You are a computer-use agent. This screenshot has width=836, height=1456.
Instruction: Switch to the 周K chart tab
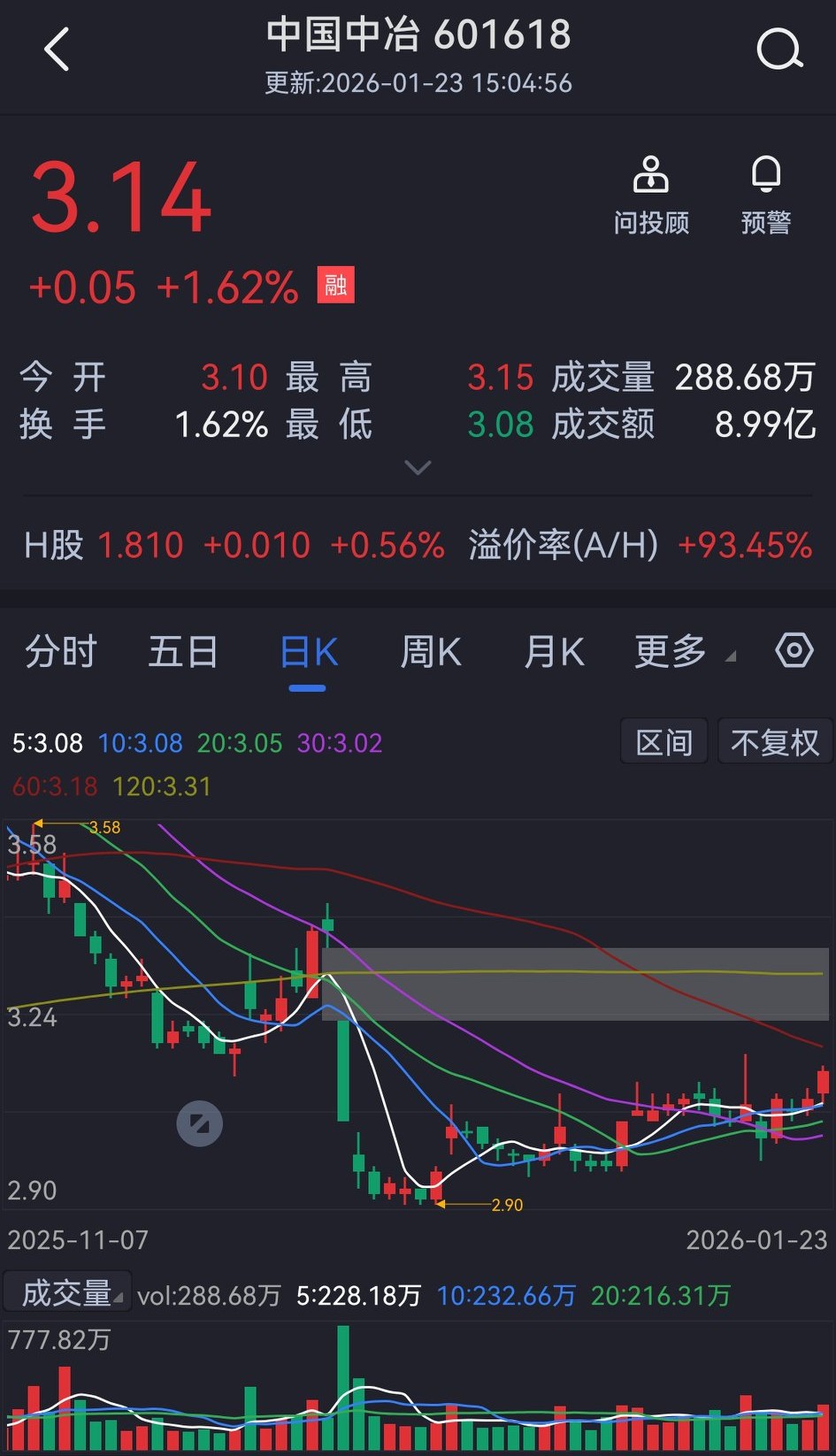click(x=431, y=653)
